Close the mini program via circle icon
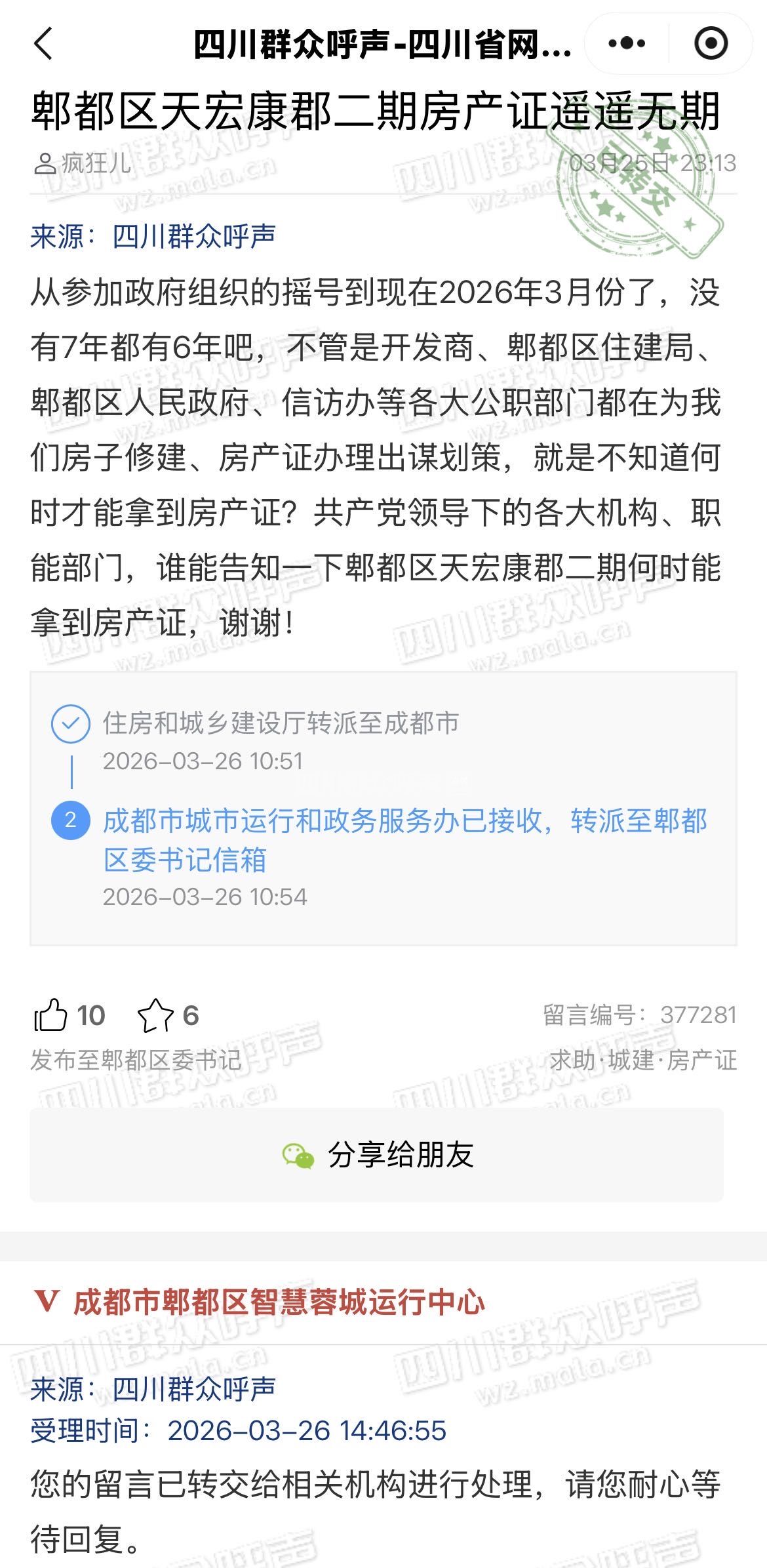This screenshot has width=767, height=1568. 711,44
